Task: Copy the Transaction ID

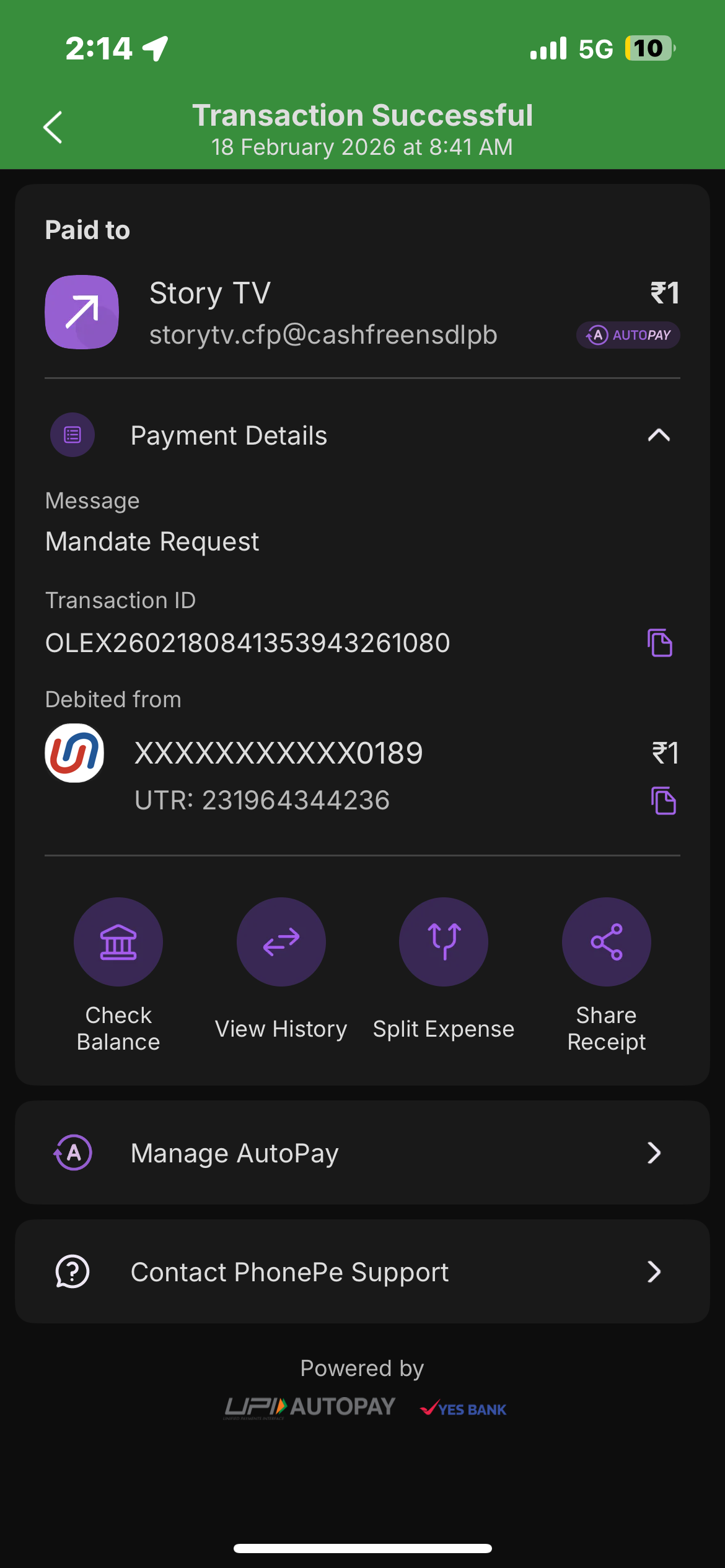Action: point(660,643)
